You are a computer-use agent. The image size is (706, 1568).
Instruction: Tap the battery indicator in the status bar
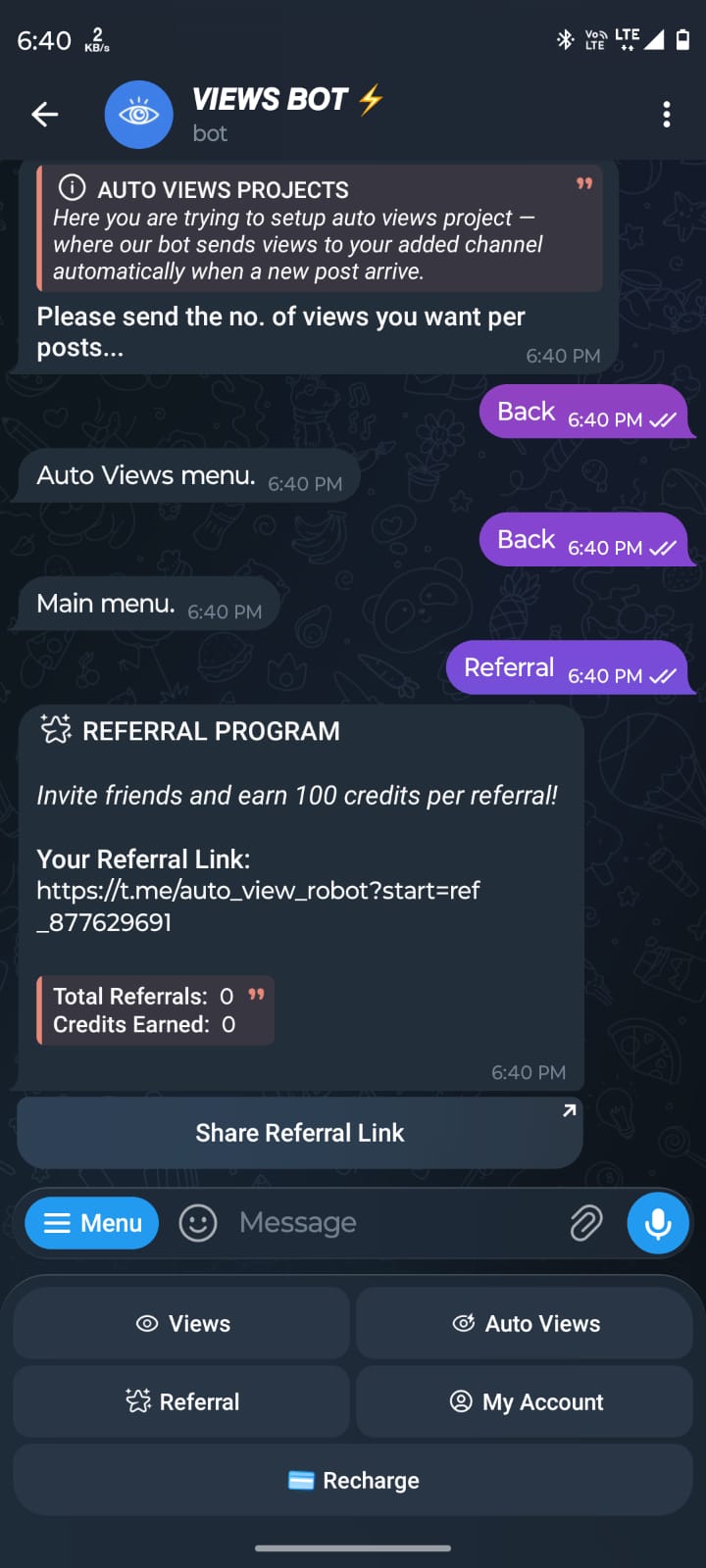pos(684,39)
